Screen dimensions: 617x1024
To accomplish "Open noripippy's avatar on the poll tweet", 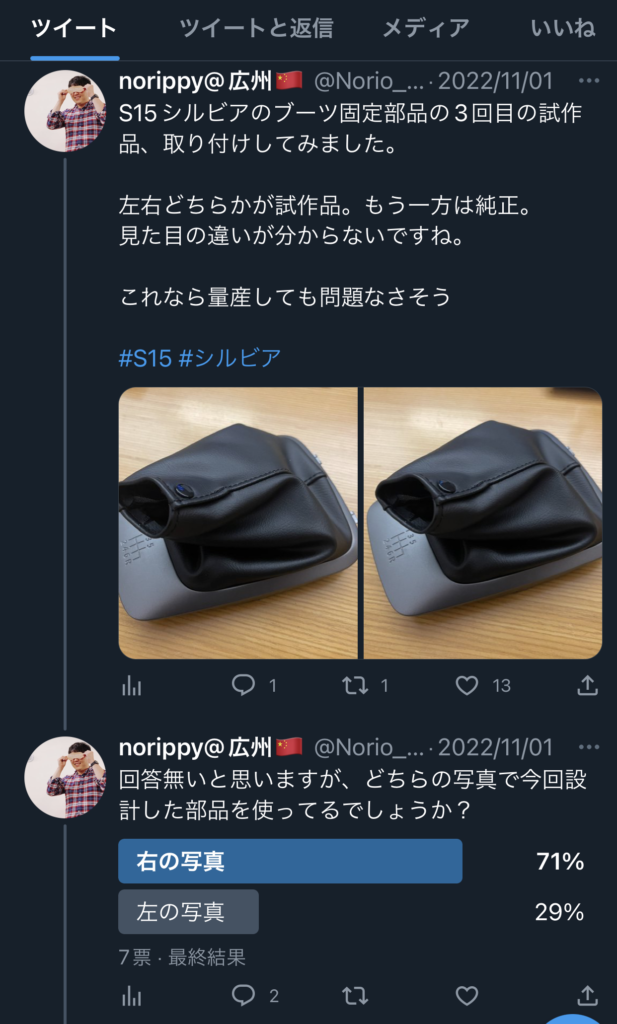I will coord(65,778).
